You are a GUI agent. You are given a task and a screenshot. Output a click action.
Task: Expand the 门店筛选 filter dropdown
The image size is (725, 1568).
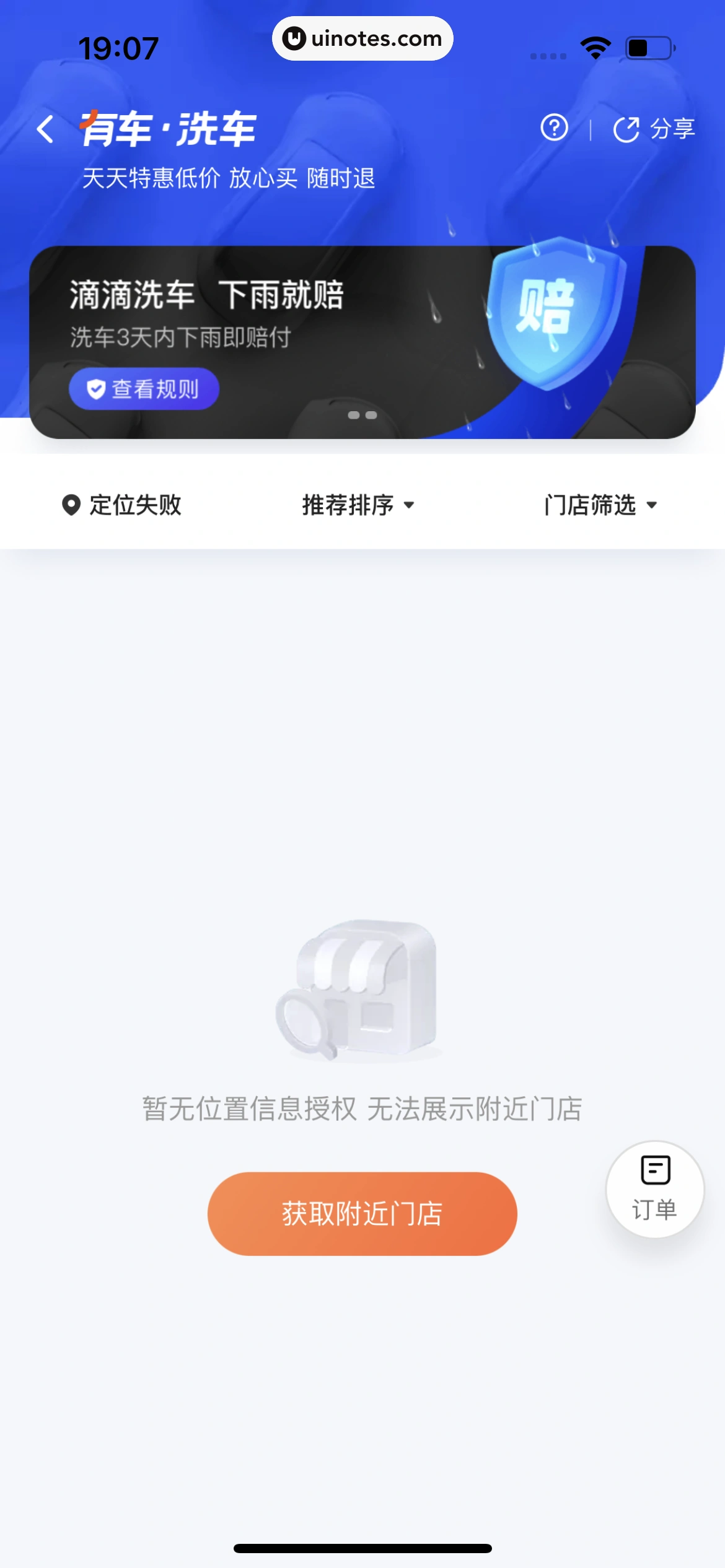[x=600, y=505]
